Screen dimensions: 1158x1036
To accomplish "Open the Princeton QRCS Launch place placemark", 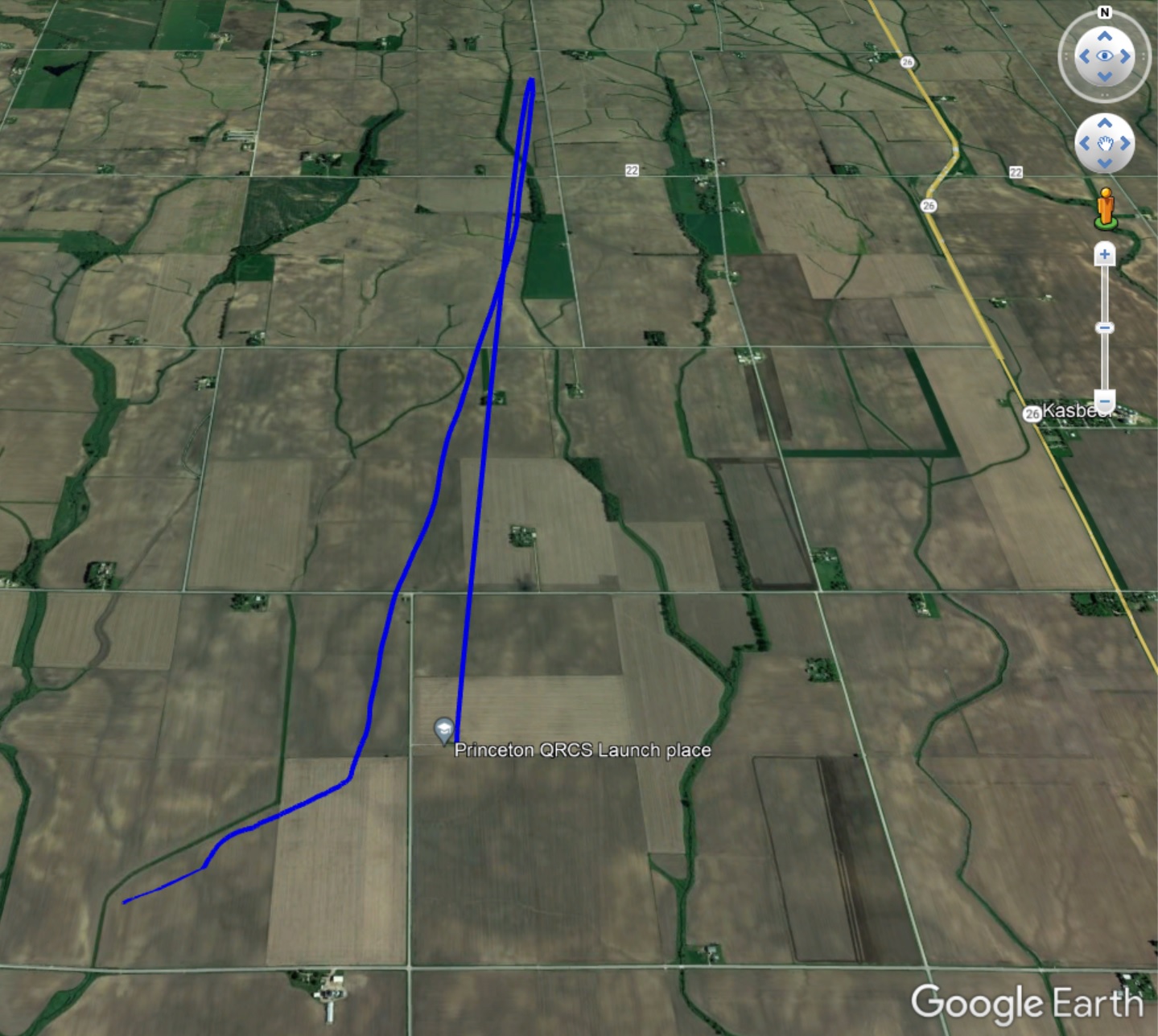I will 443,730.
